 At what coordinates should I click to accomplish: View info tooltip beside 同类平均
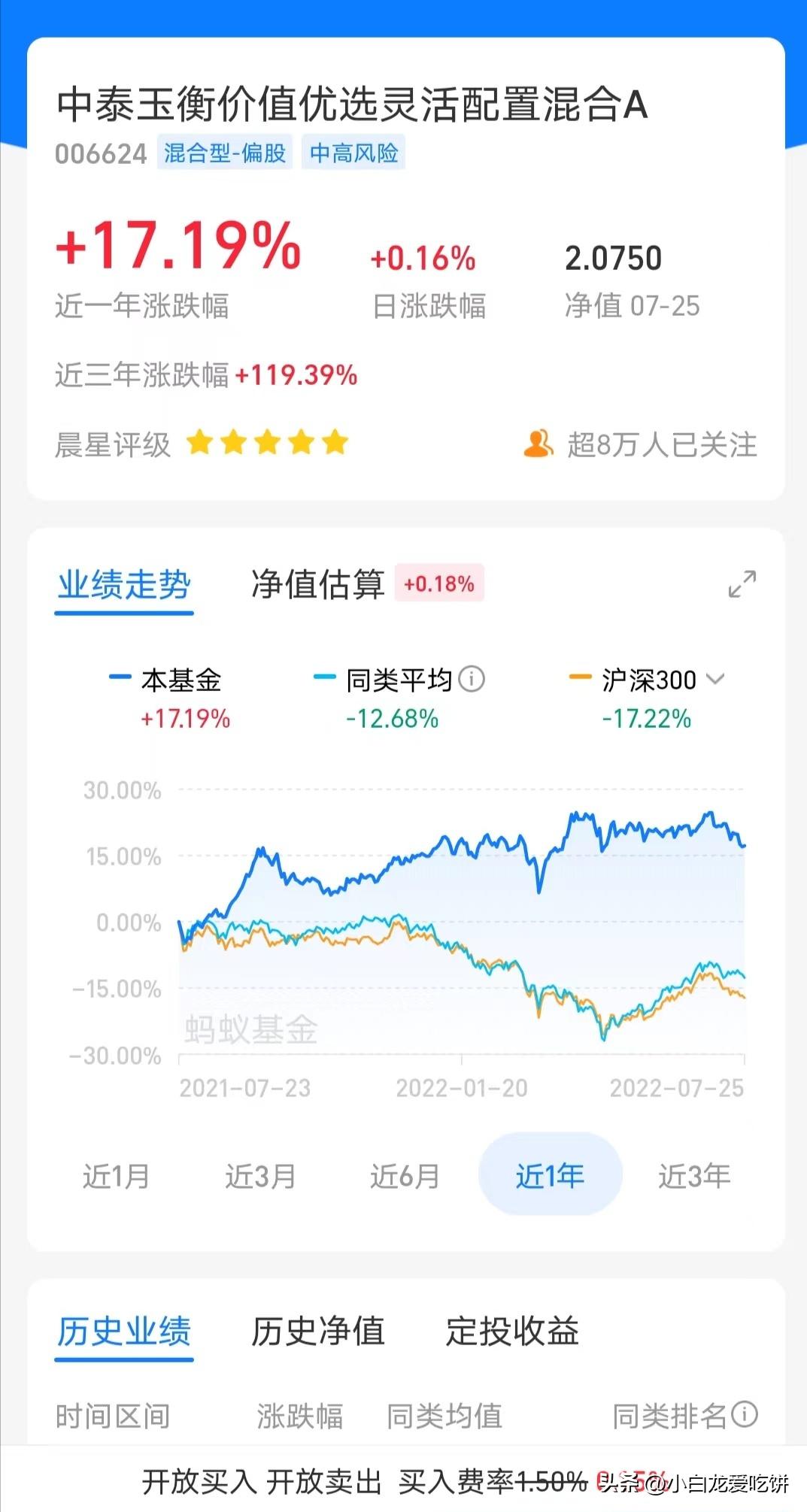pos(472,679)
